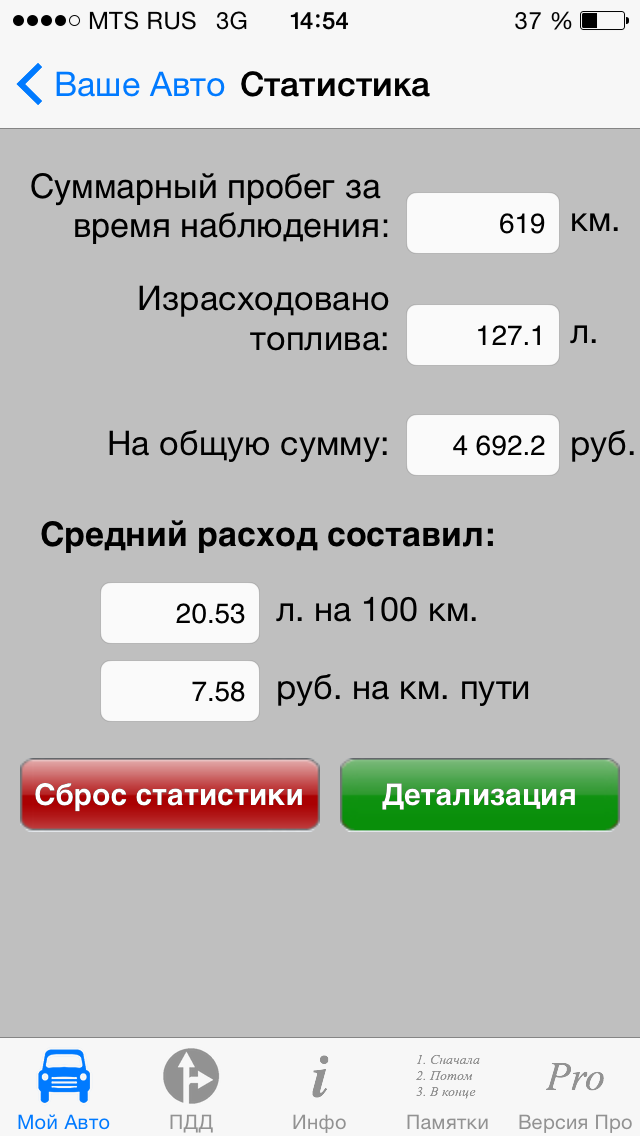Select the fuel used field showing 127.1

point(482,335)
